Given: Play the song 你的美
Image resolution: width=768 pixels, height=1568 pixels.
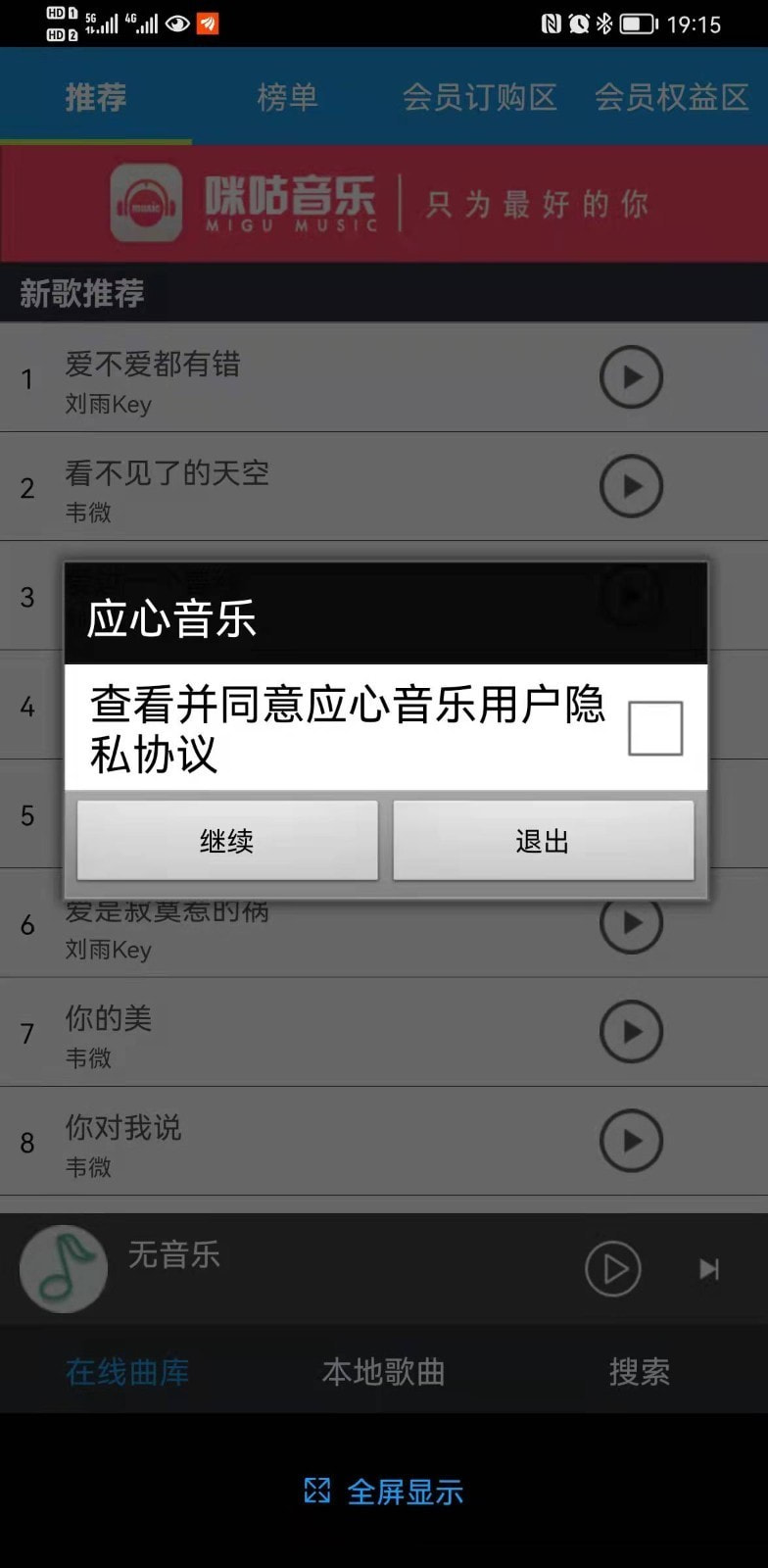Looking at the screenshot, I should 631,1031.
